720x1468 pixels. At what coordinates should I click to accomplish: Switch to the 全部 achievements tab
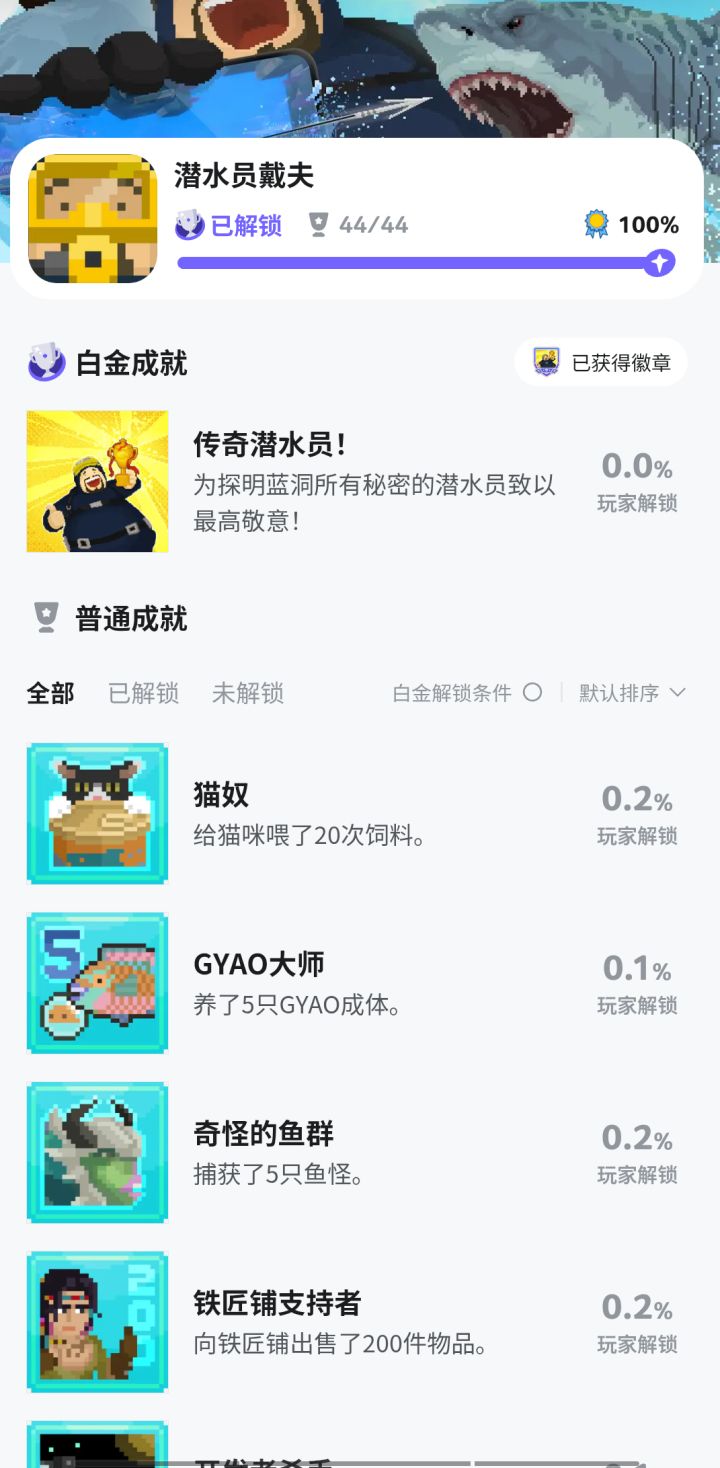point(50,693)
